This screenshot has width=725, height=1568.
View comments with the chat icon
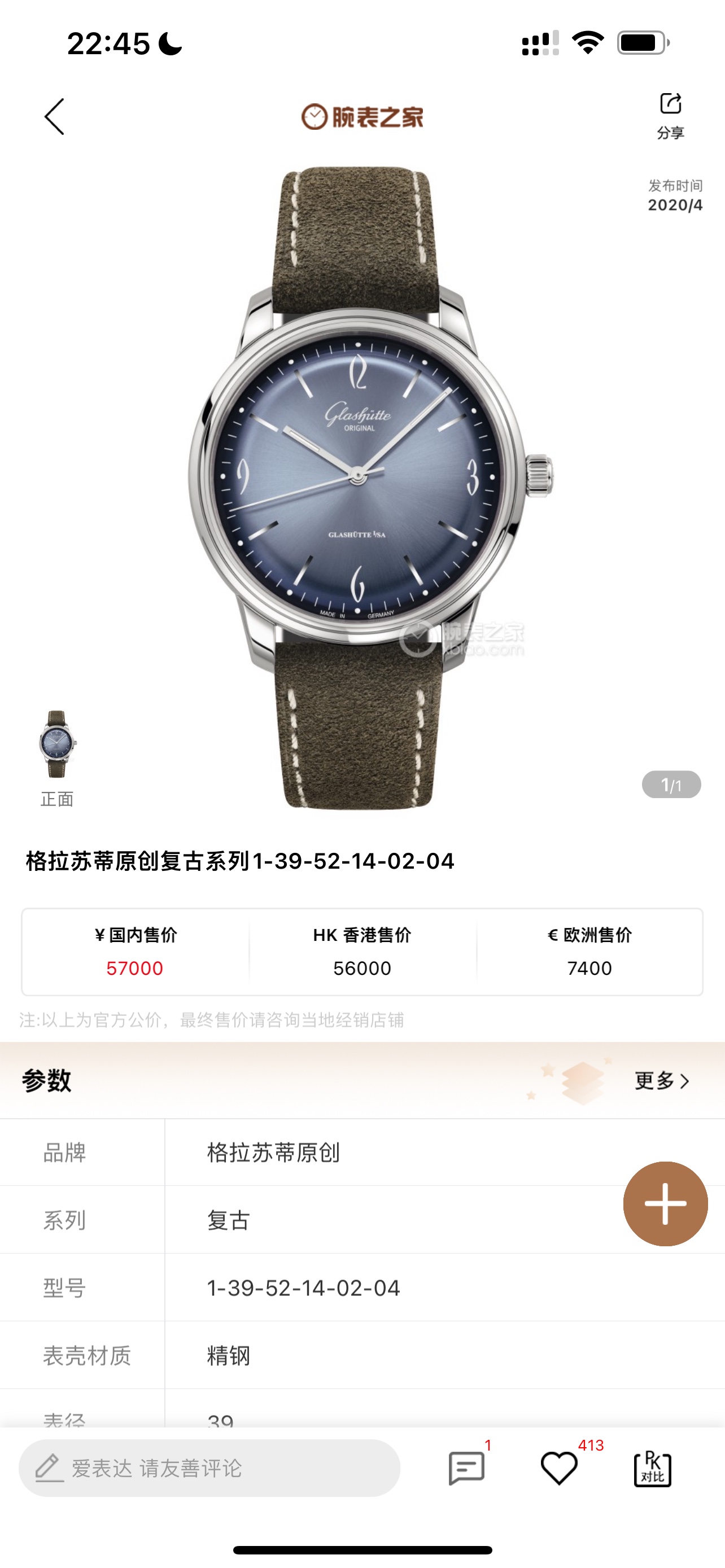coord(466,1468)
